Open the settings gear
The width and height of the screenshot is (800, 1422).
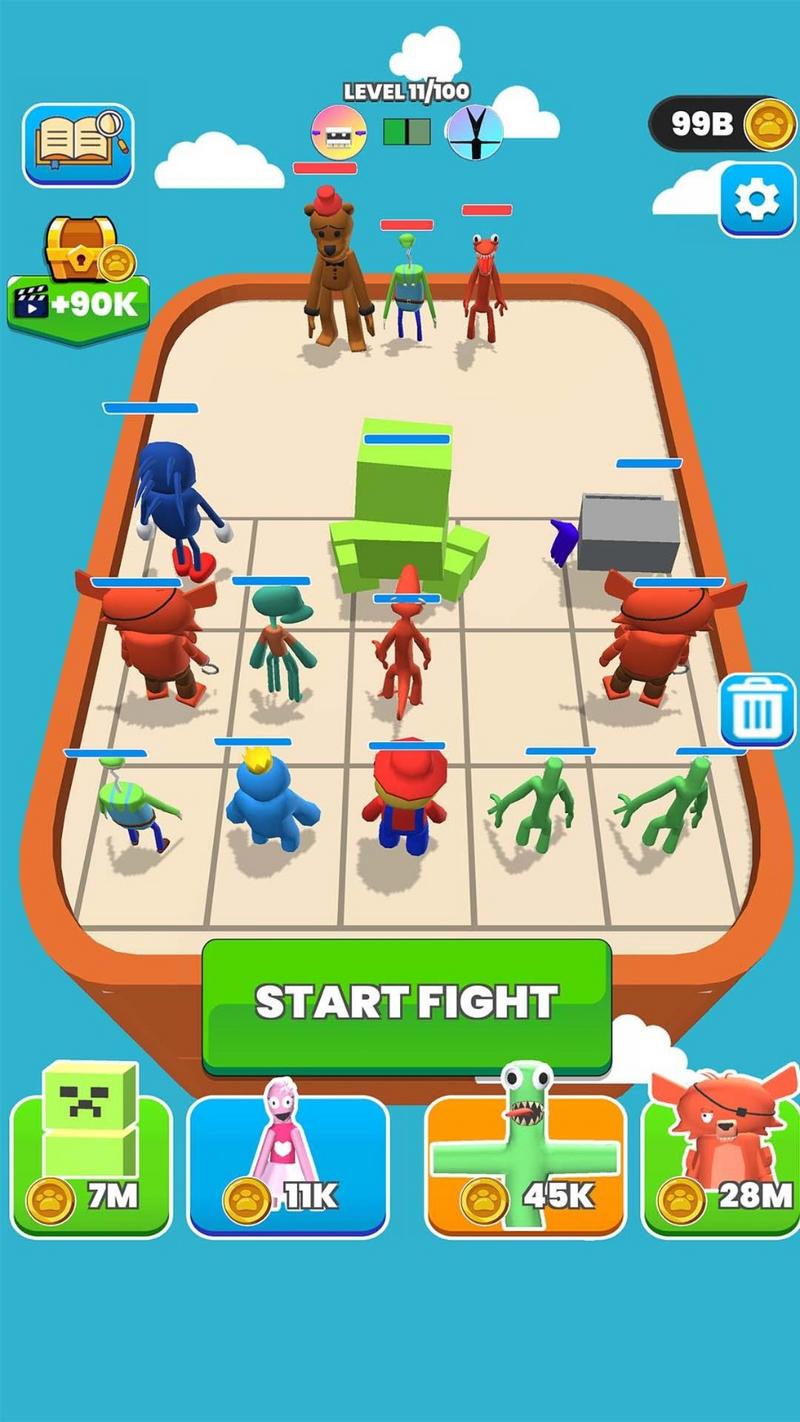click(757, 200)
